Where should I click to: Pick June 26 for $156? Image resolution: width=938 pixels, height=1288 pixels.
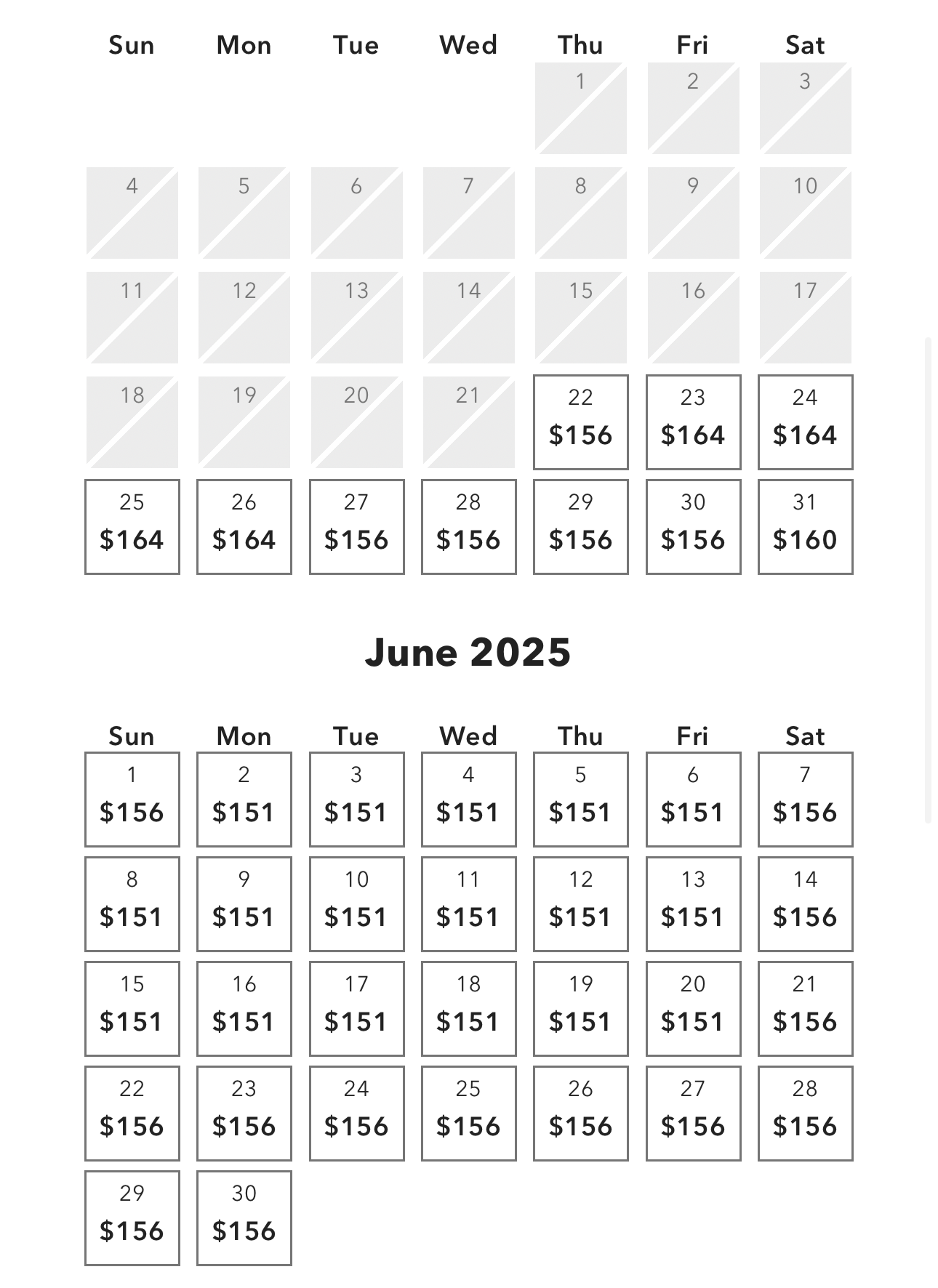point(580,1113)
